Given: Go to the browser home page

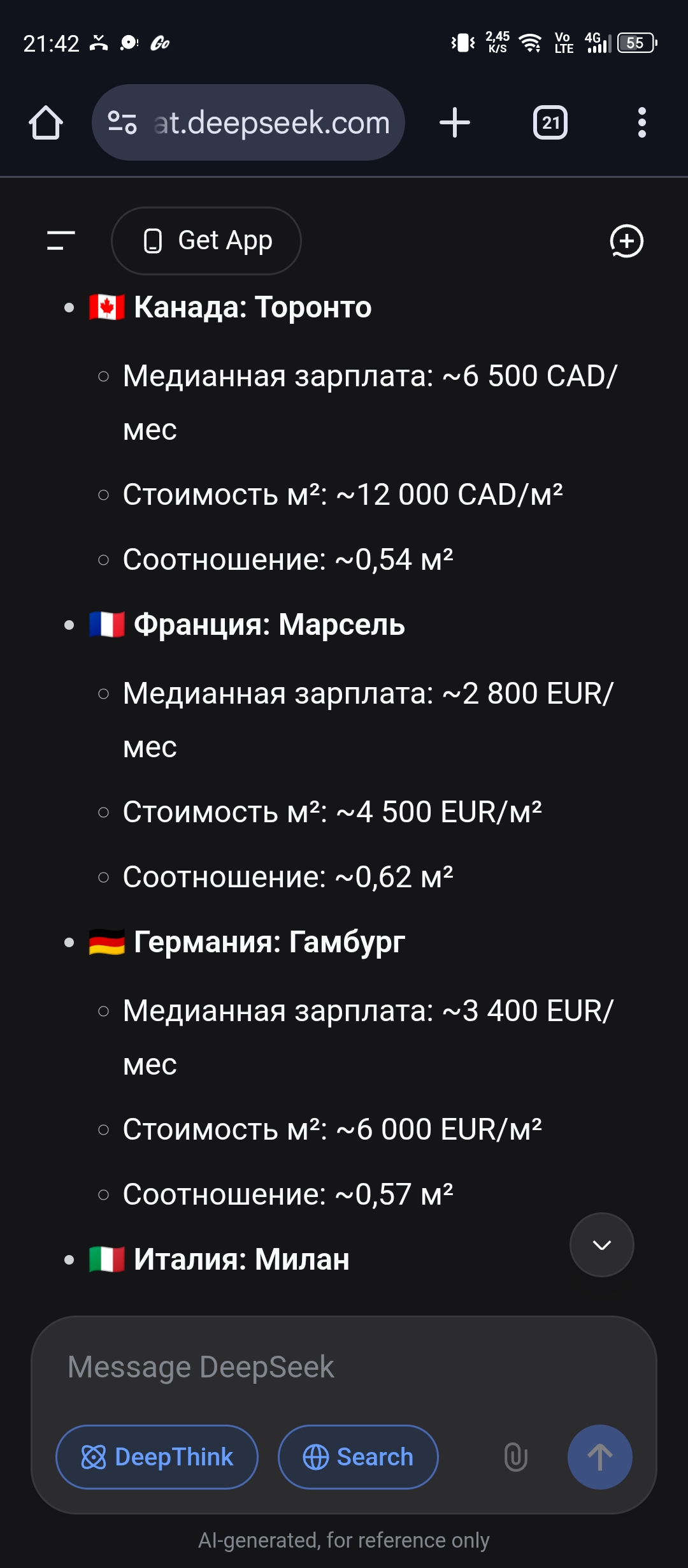Looking at the screenshot, I should 46,122.
